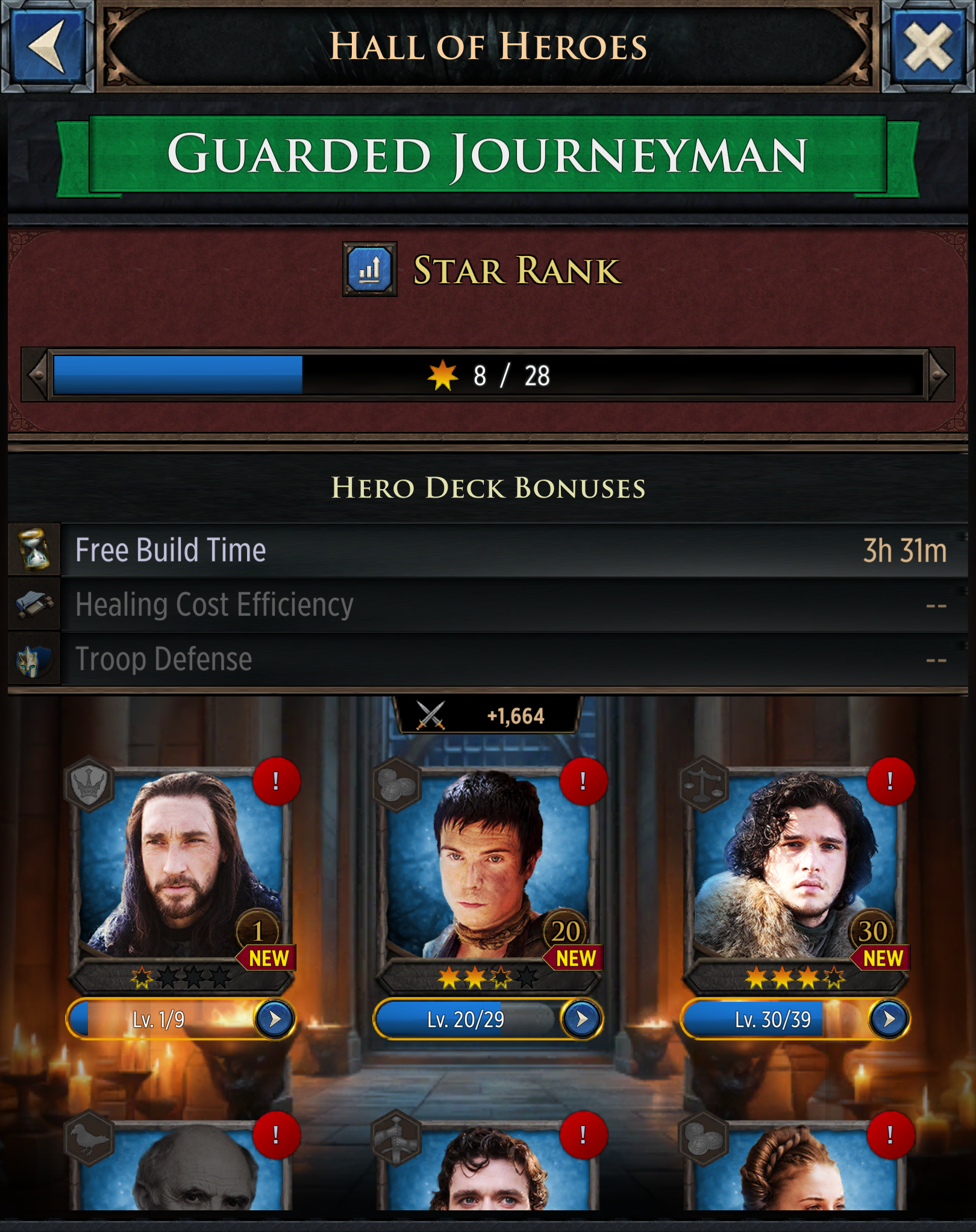Viewport: 976px width, 1232px height.
Task: Open the Star Rank stats icon
Action: tap(369, 269)
